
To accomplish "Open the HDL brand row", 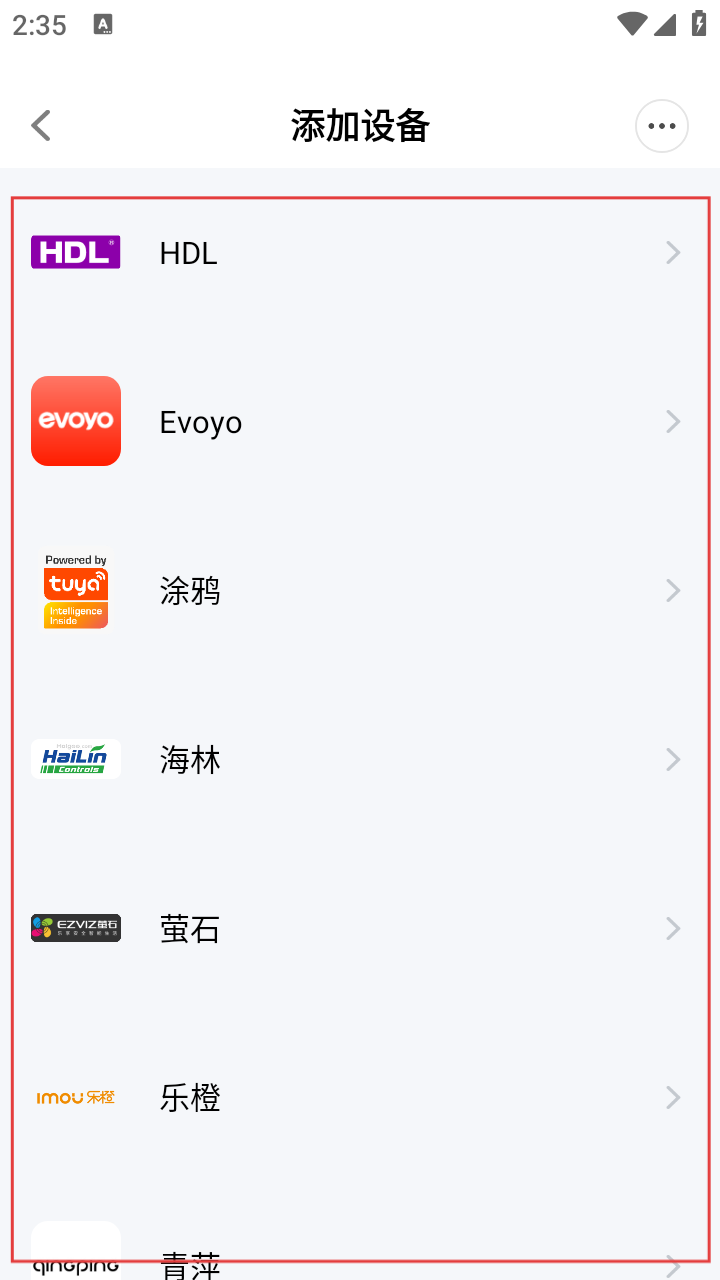I will (360, 253).
